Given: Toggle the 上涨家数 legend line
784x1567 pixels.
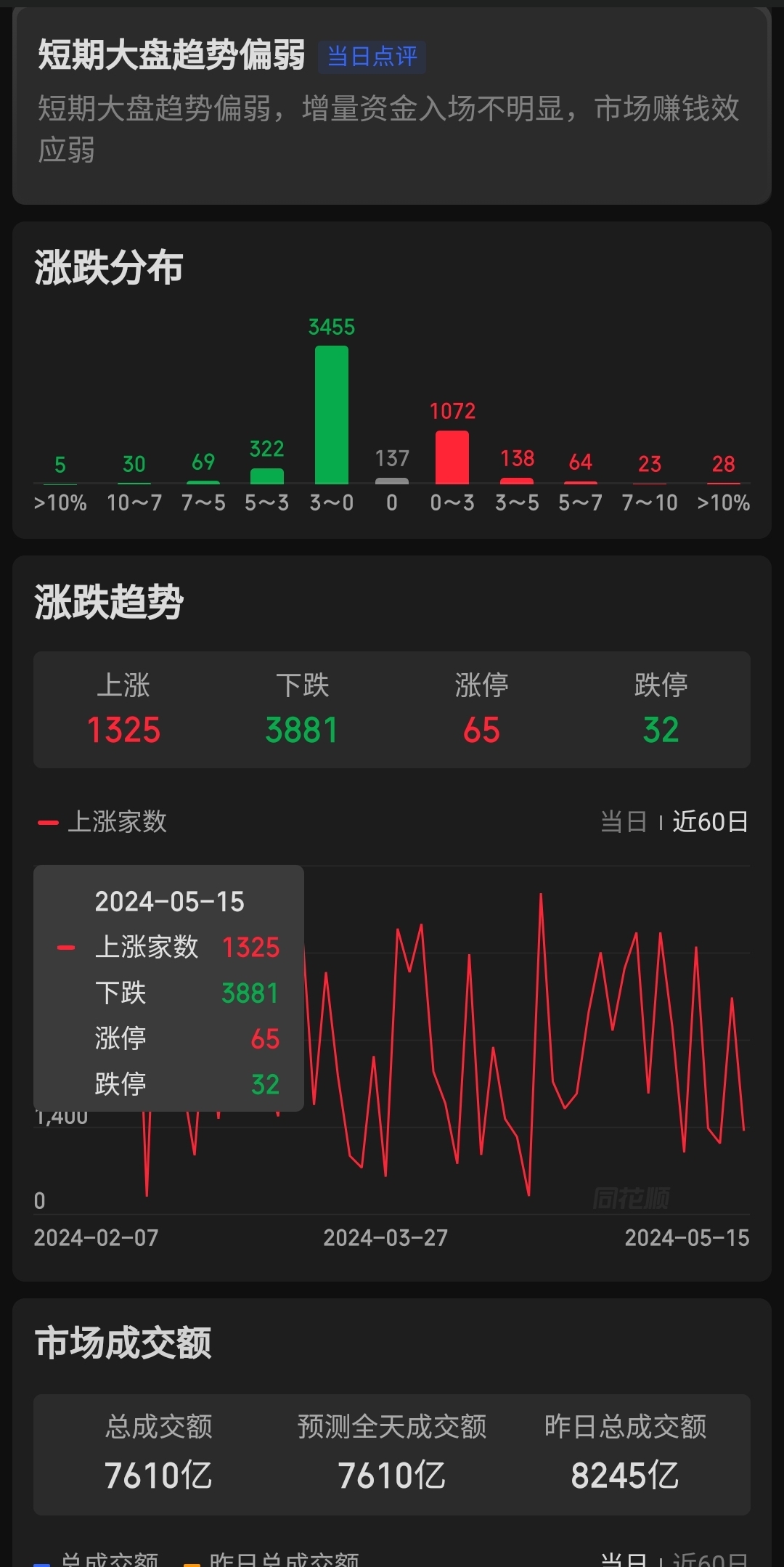Looking at the screenshot, I should tap(102, 822).
